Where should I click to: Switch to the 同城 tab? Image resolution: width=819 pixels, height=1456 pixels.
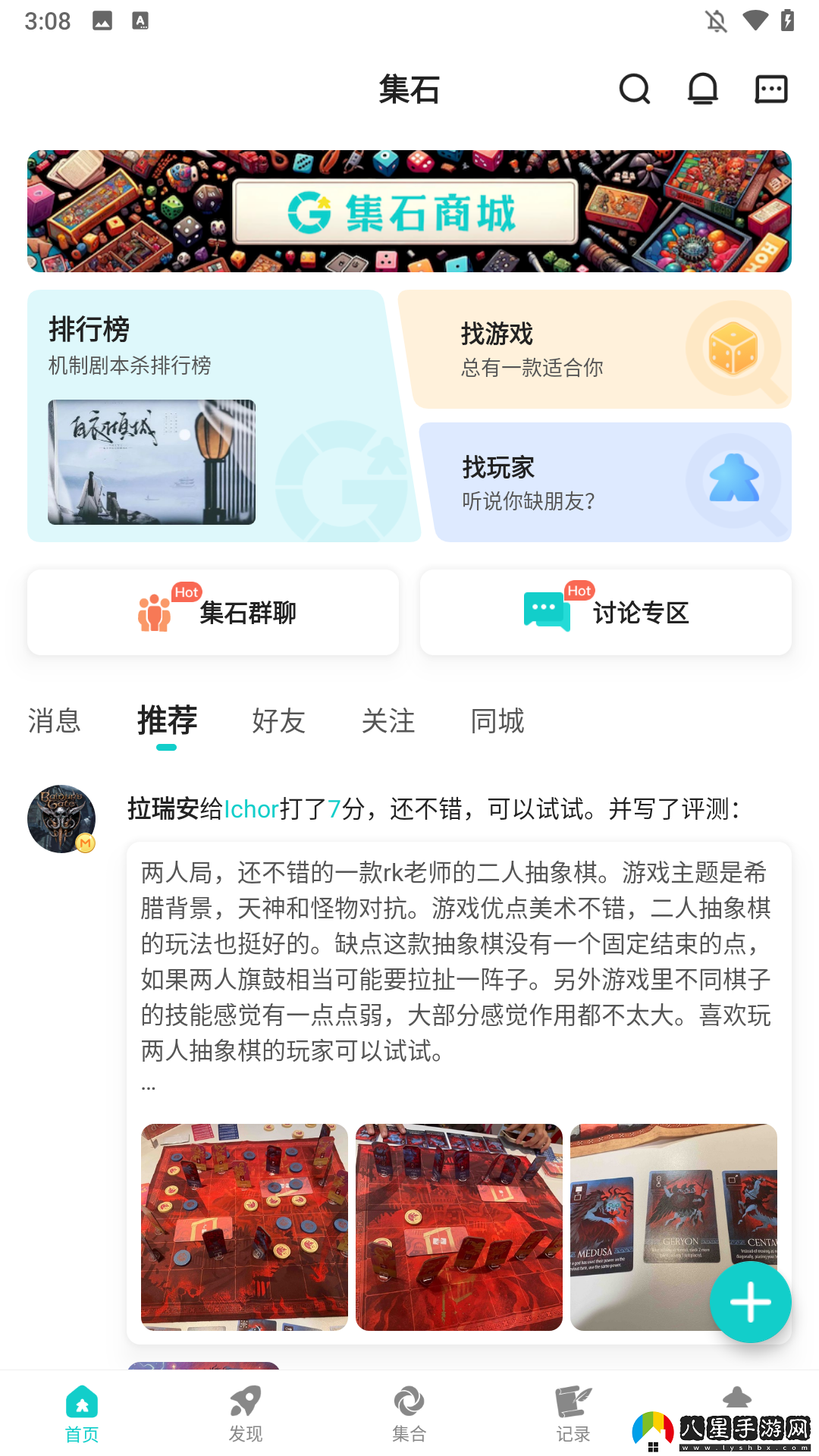[497, 722]
